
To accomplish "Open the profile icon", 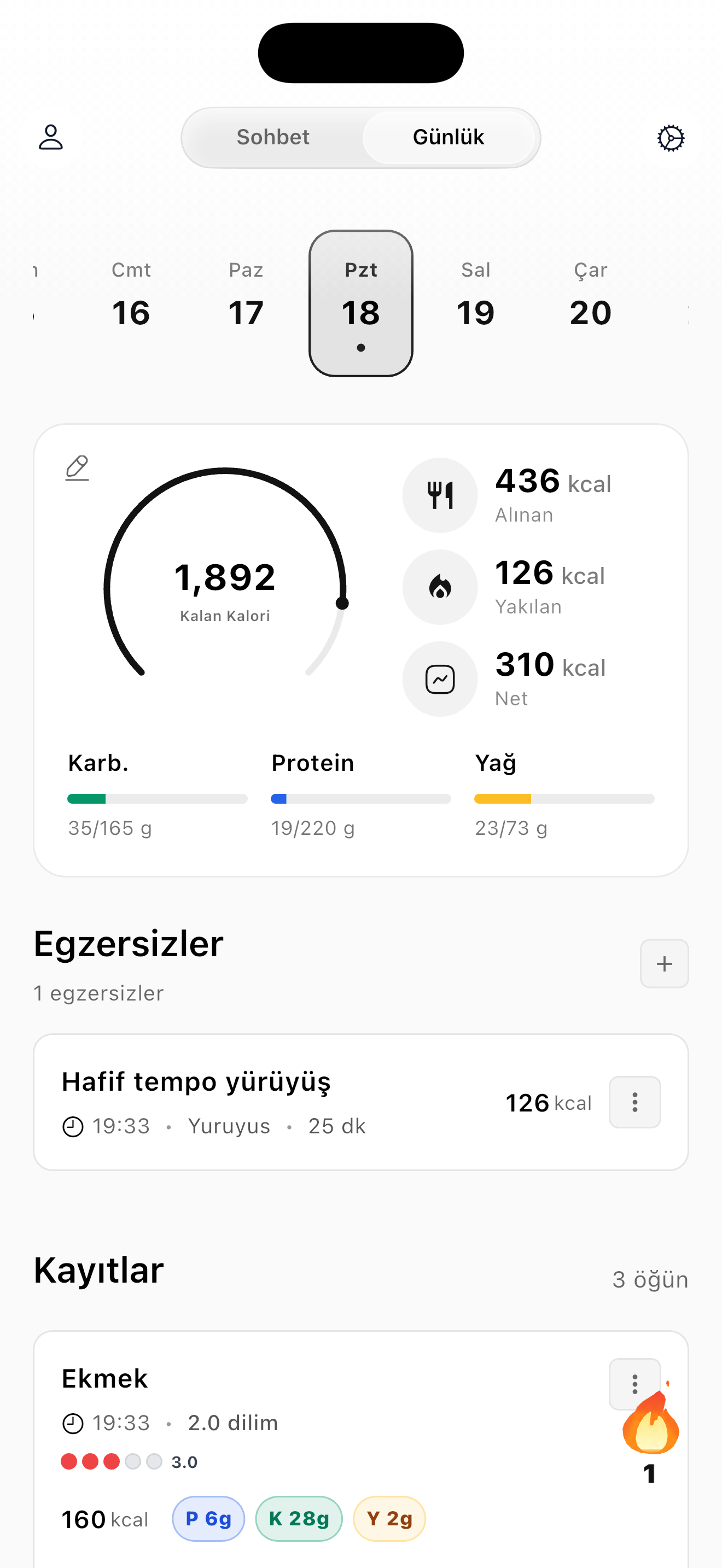I will (50, 138).
